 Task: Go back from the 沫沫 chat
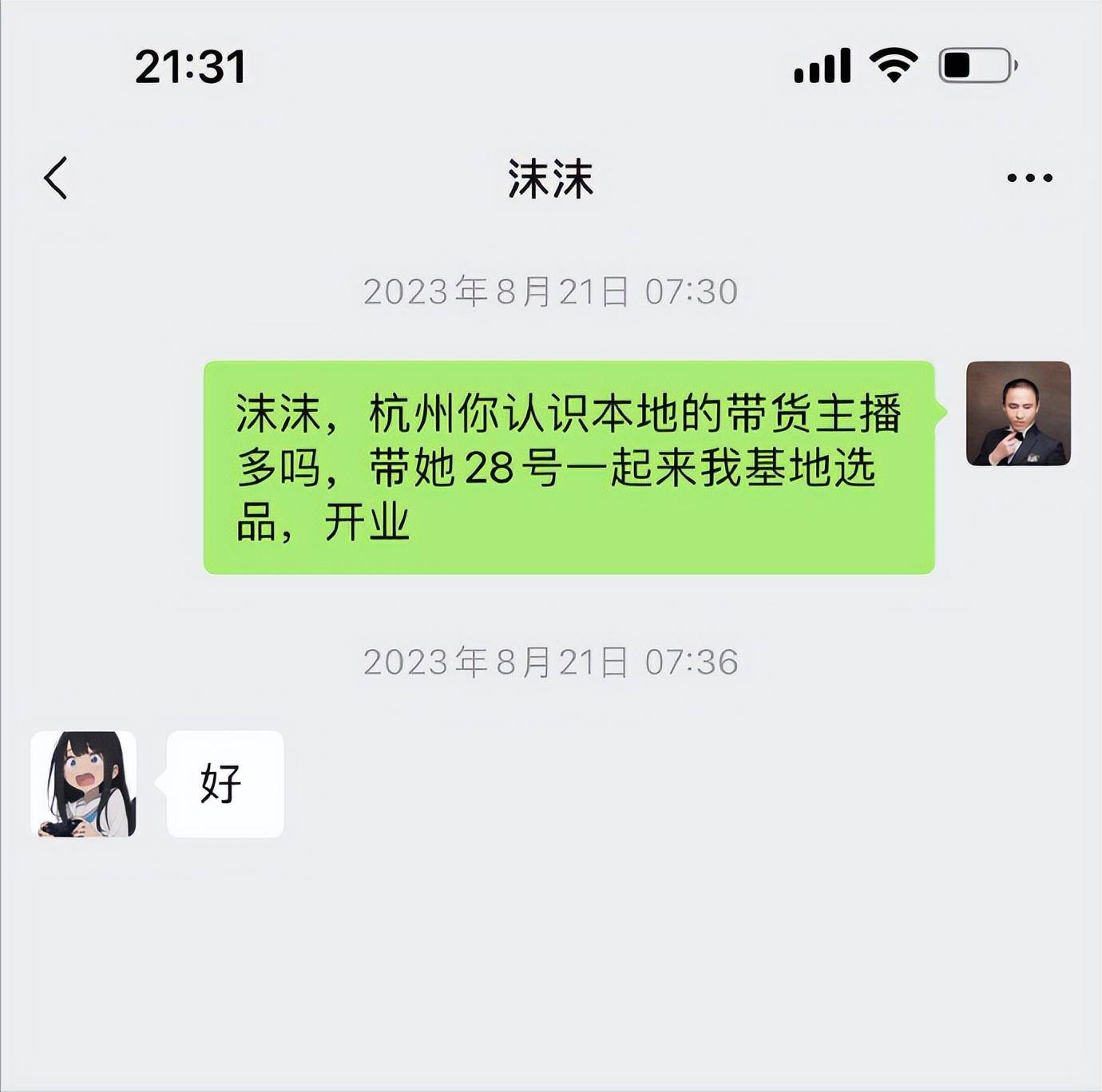56,177
